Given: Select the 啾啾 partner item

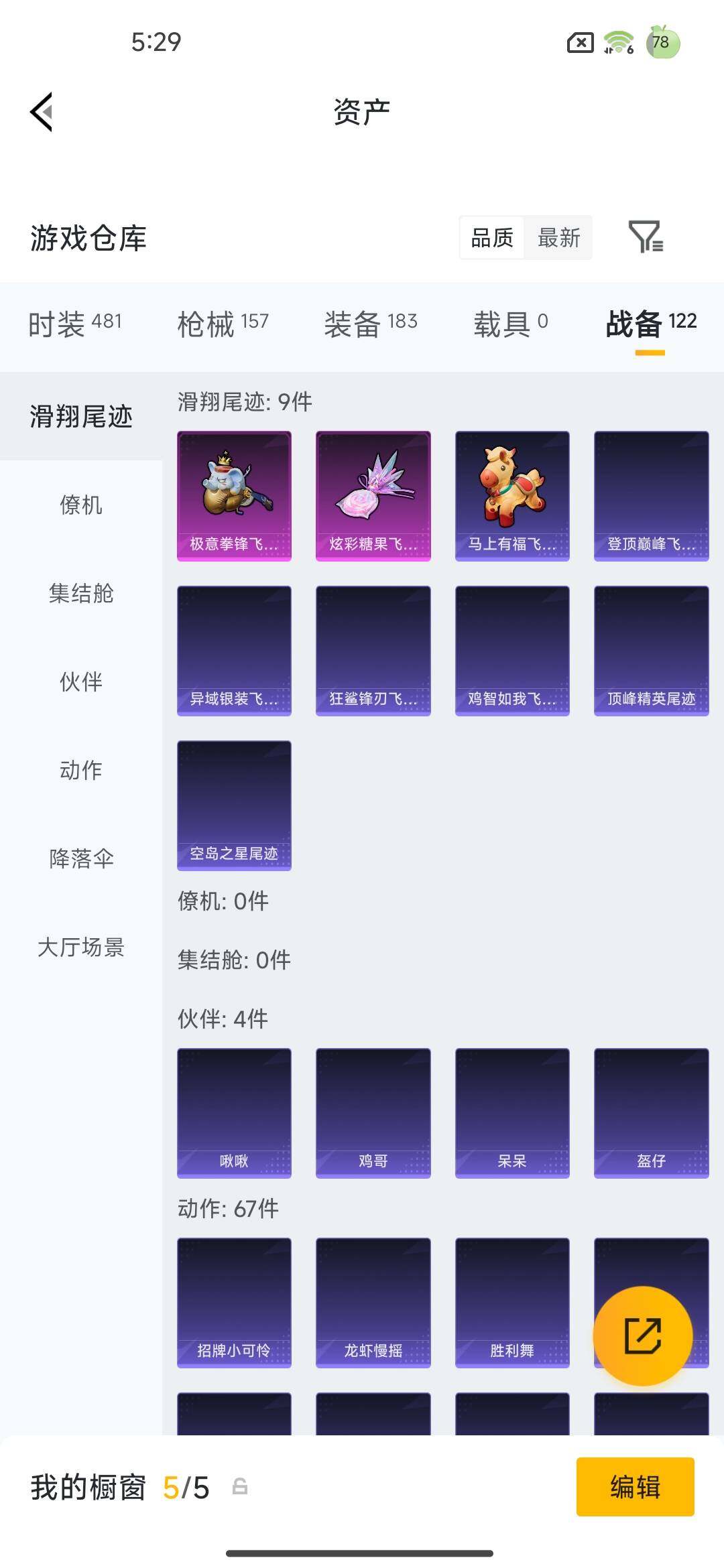Looking at the screenshot, I should coord(234,1112).
